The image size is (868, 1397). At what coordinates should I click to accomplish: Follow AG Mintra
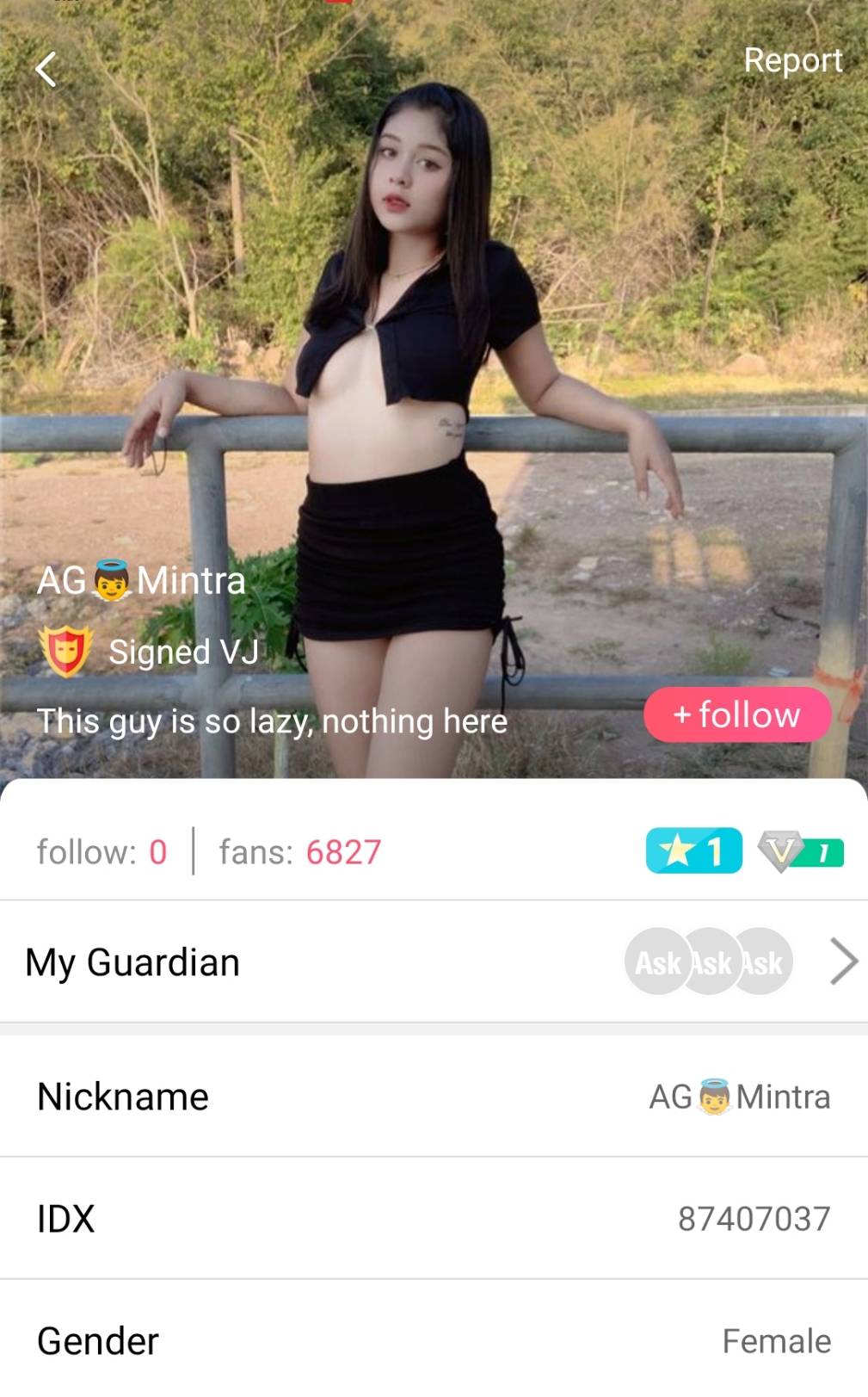click(737, 714)
